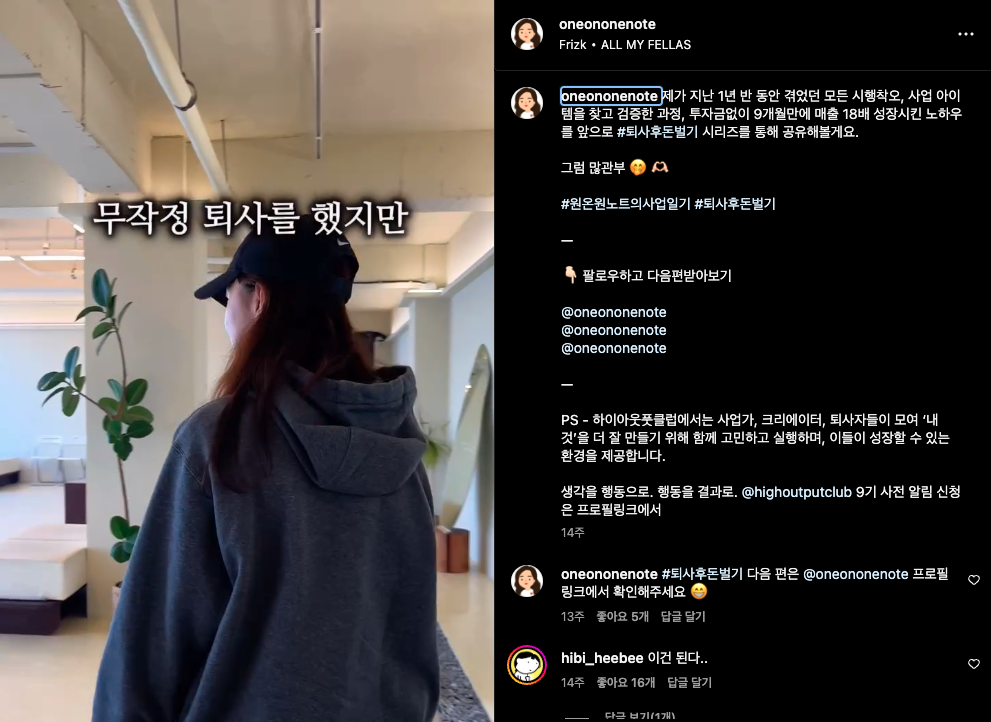View the 5 likes on oneononenote's comment
The image size is (991, 722).
pos(623,616)
